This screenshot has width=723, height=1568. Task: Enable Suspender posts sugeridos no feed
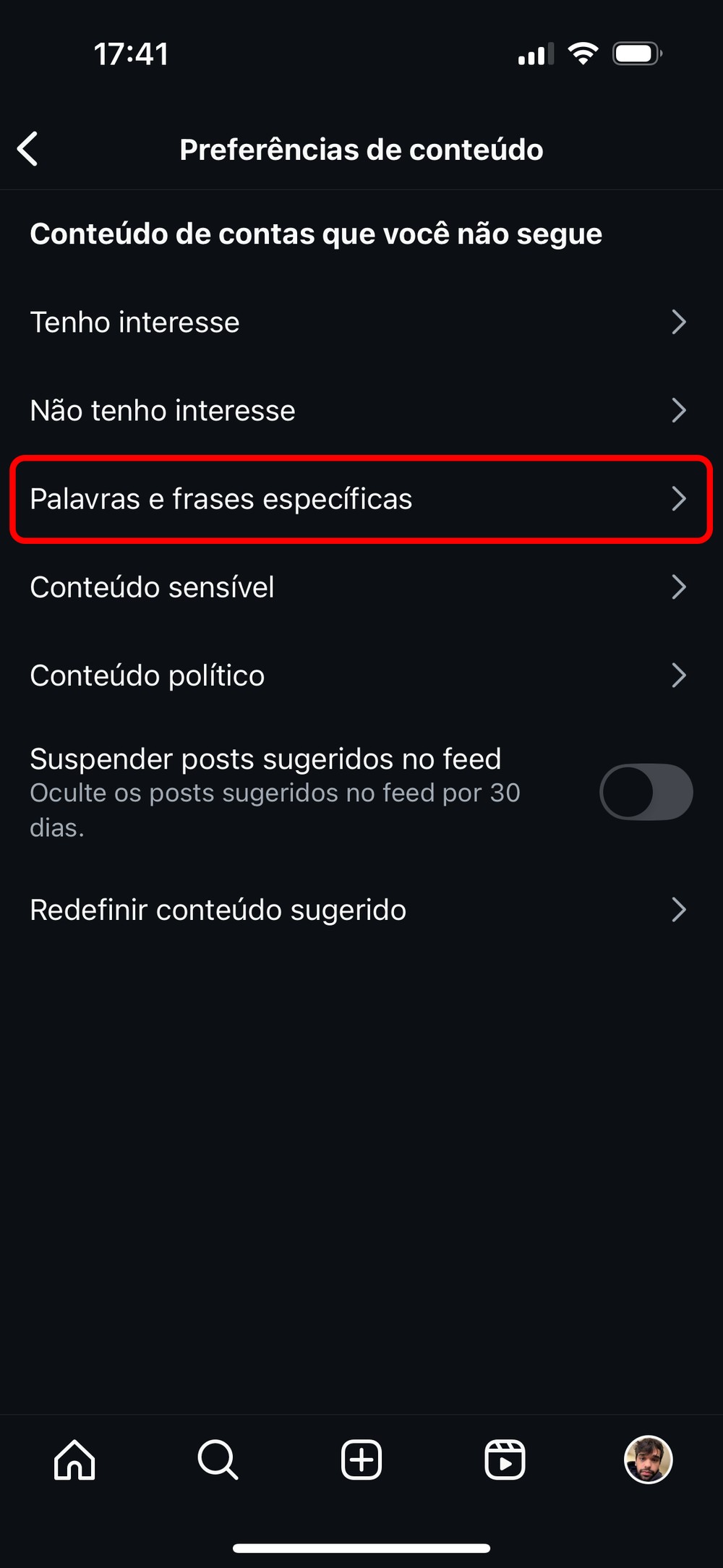click(645, 792)
